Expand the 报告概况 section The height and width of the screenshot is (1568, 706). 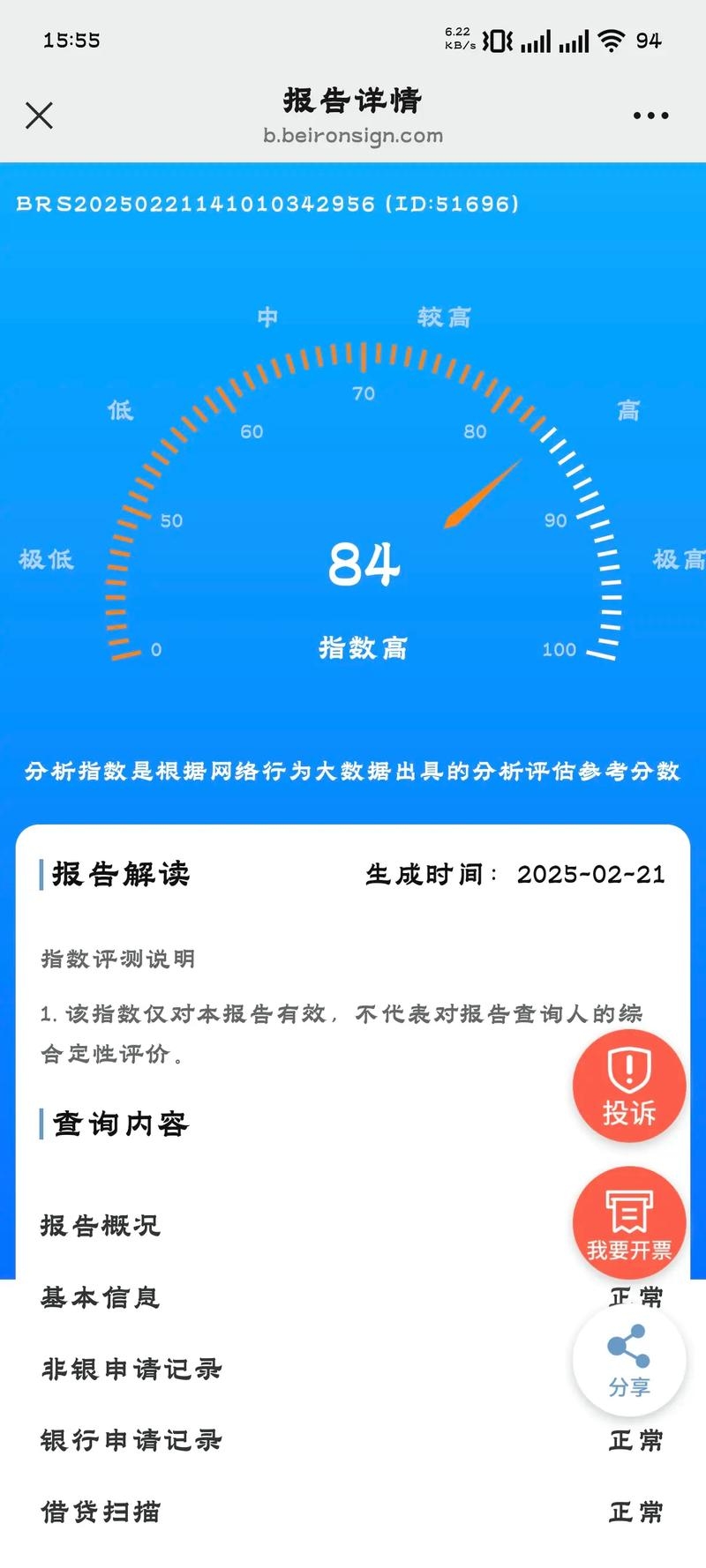98,1226
